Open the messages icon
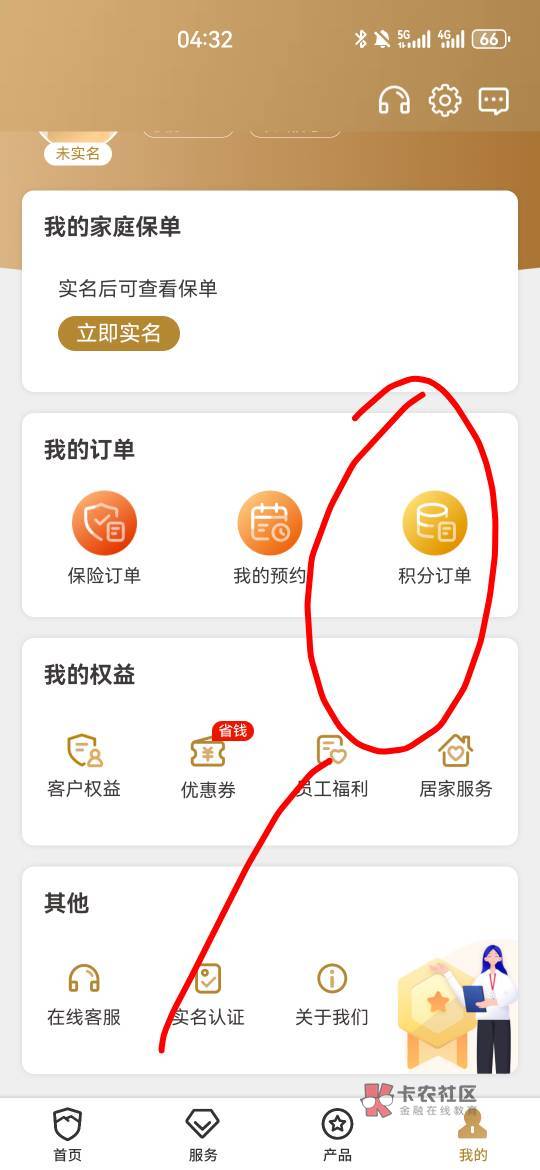Viewport: 540px width, 1170px height. [494, 100]
